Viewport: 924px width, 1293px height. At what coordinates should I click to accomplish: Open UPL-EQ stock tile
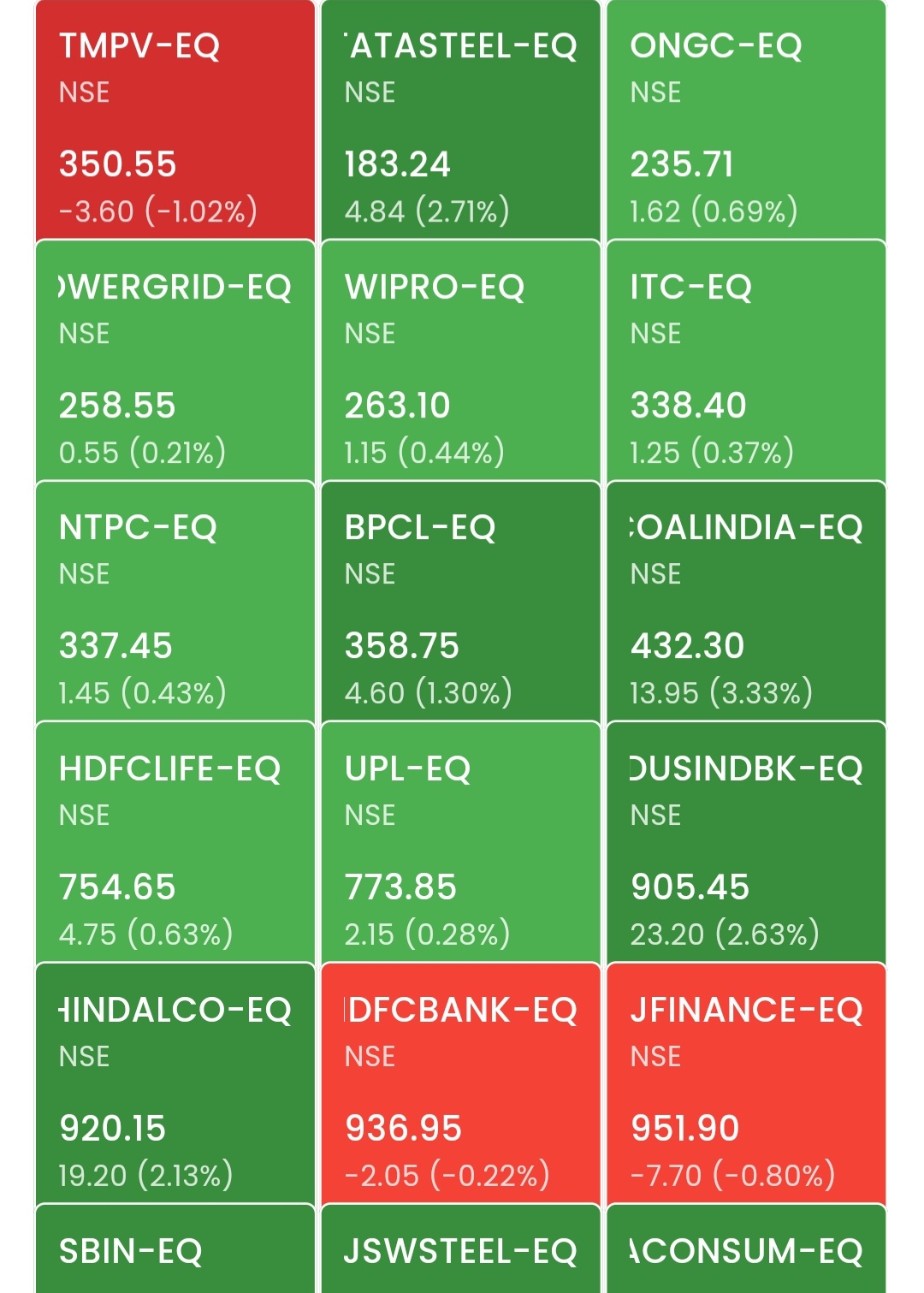click(460, 844)
